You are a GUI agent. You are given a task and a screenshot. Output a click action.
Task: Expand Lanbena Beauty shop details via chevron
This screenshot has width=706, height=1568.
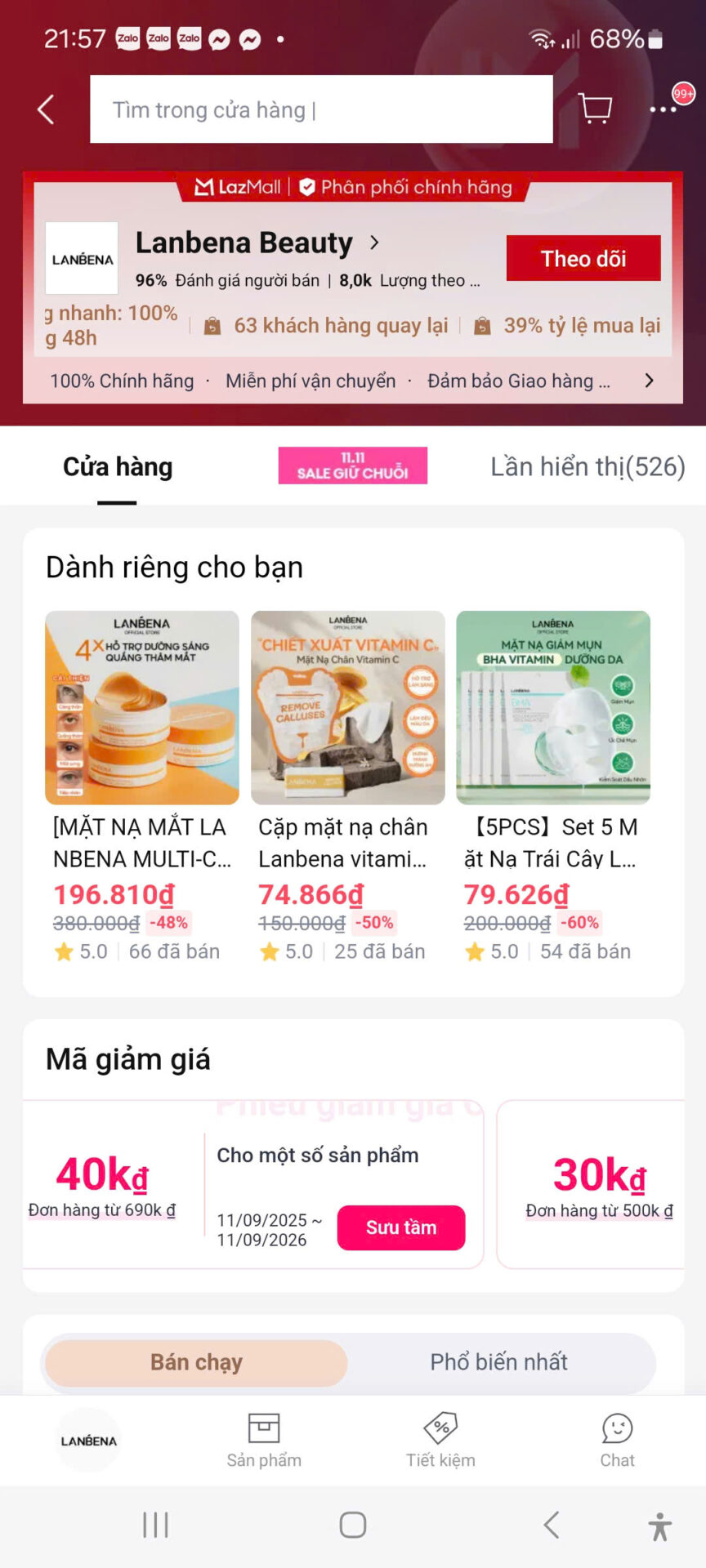[x=374, y=243]
